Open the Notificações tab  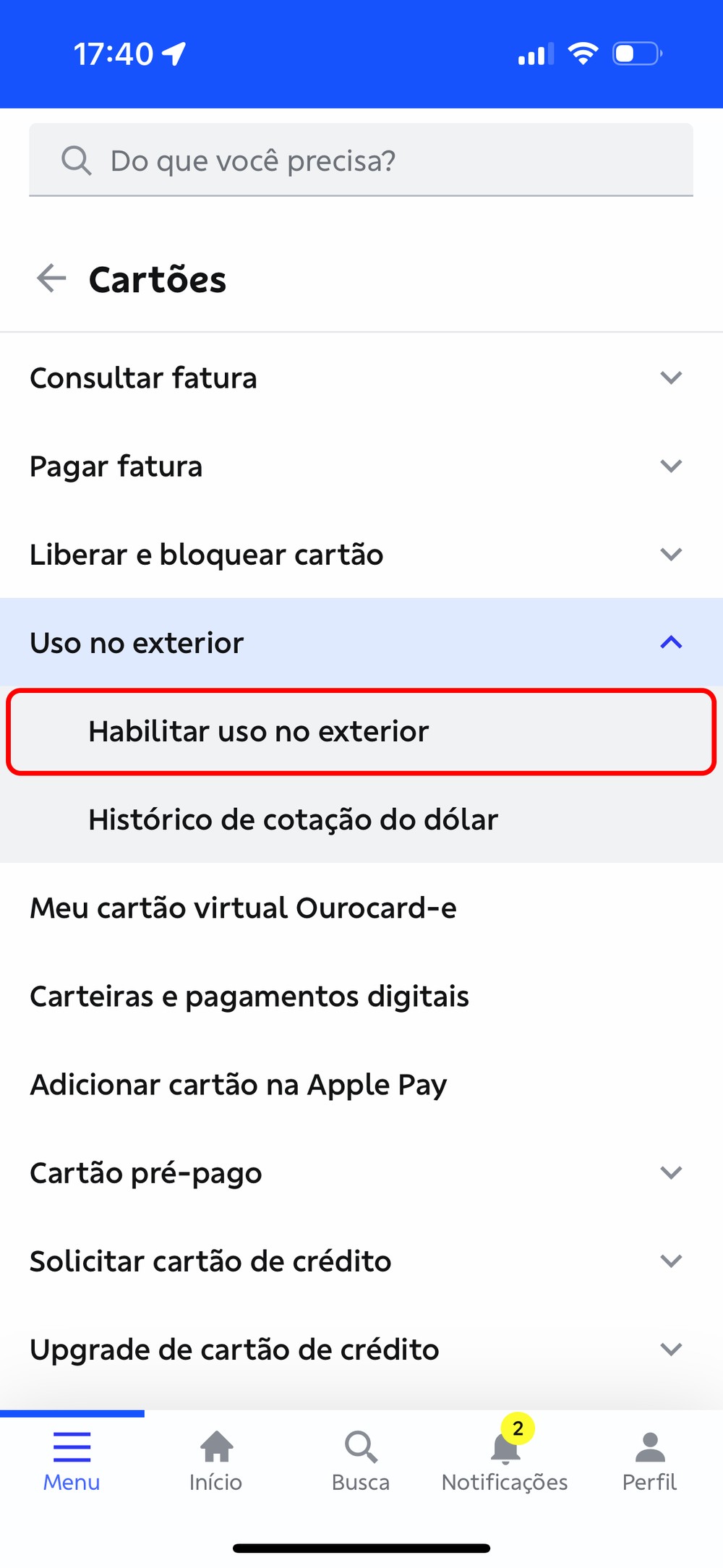pyautogui.click(x=505, y=1461)
